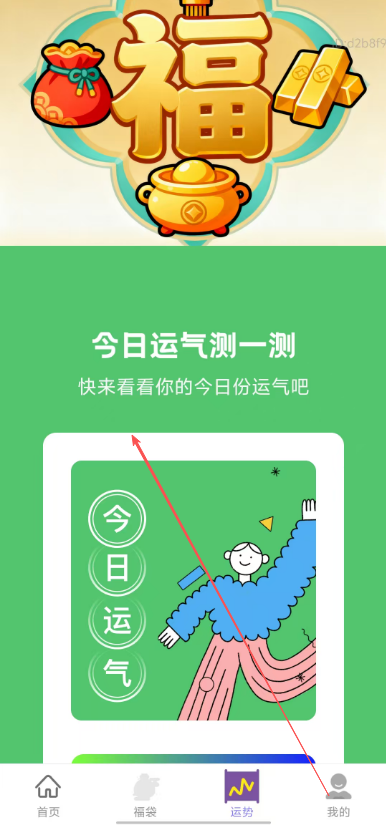
Task: Switch to the 首页 tab
Action: coord(48,796)
